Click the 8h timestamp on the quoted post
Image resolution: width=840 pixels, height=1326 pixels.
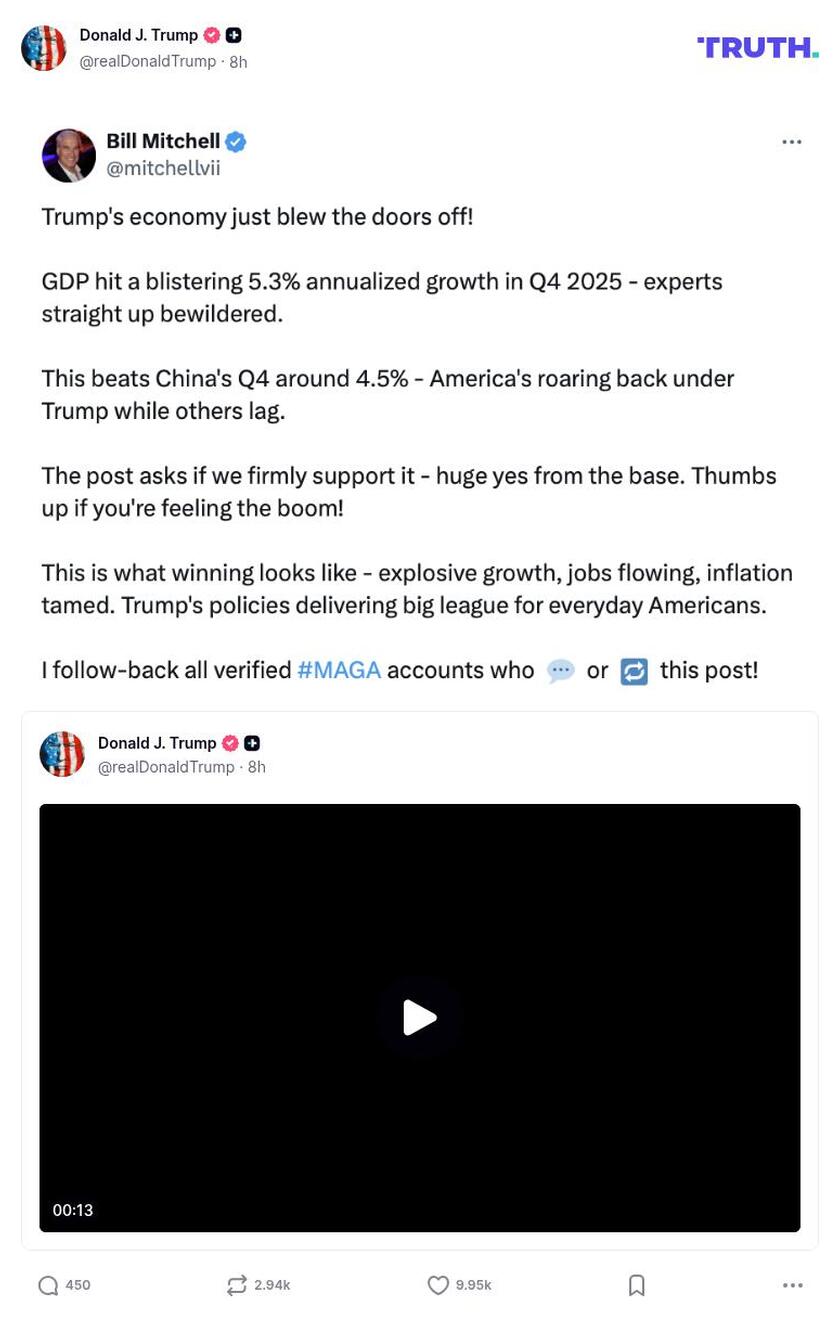[x=256, y=767]
